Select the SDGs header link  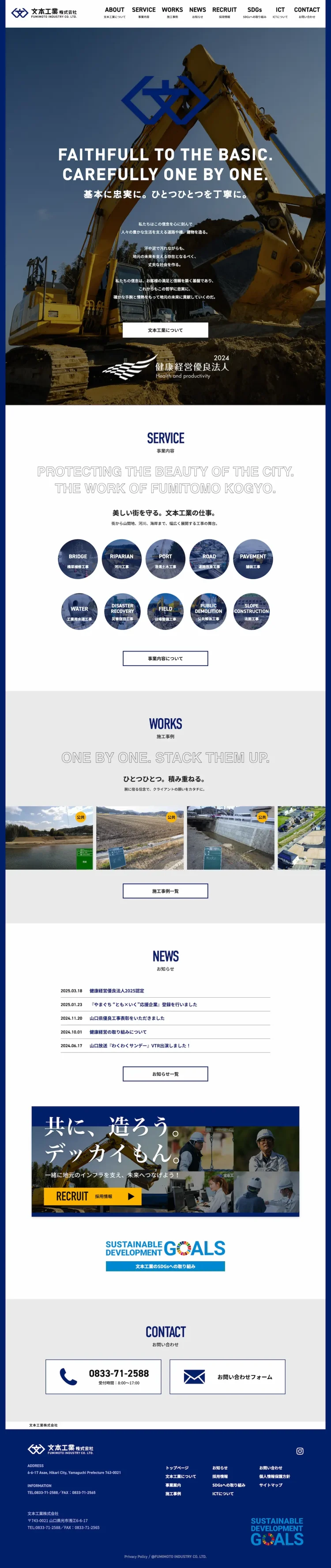(x=254, y=12)
